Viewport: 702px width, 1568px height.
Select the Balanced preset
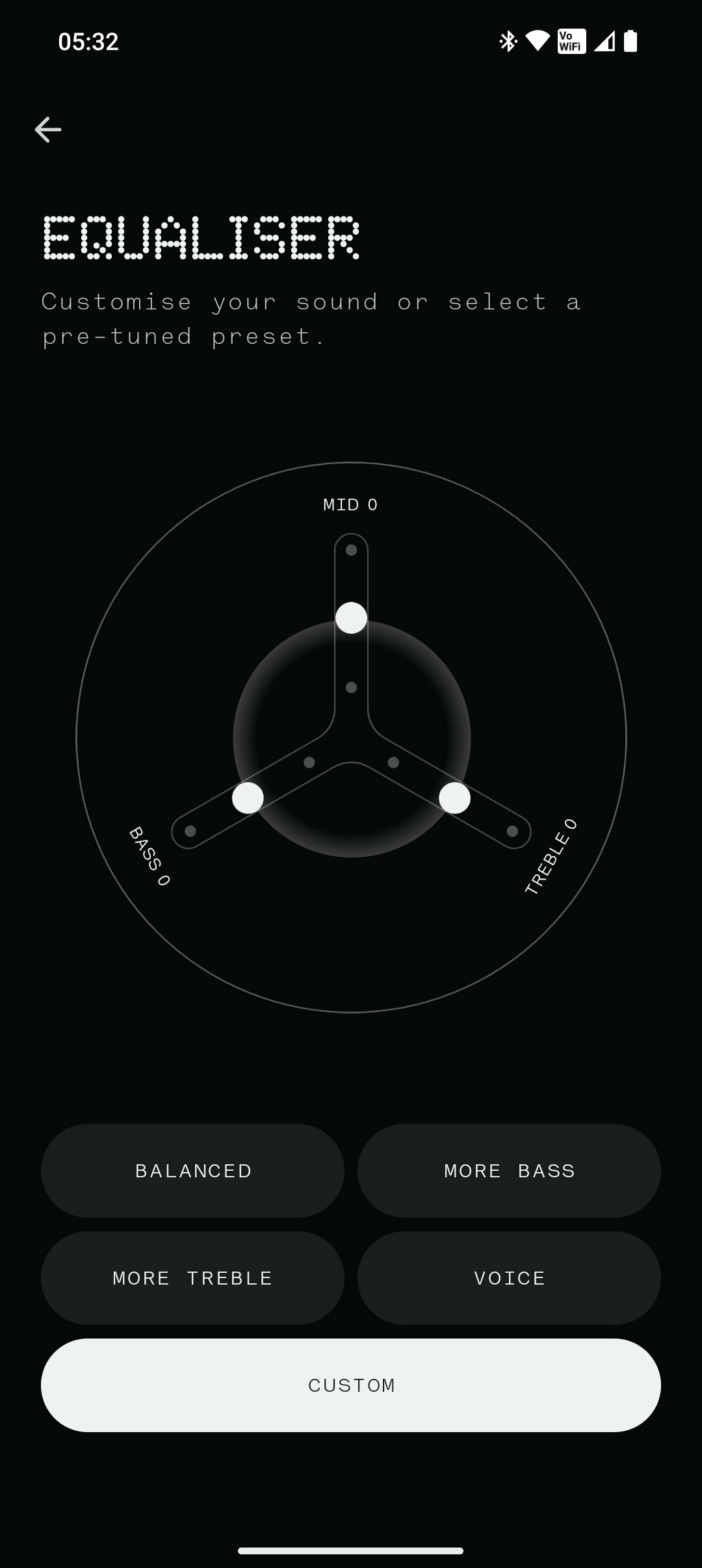[192, 1171]
